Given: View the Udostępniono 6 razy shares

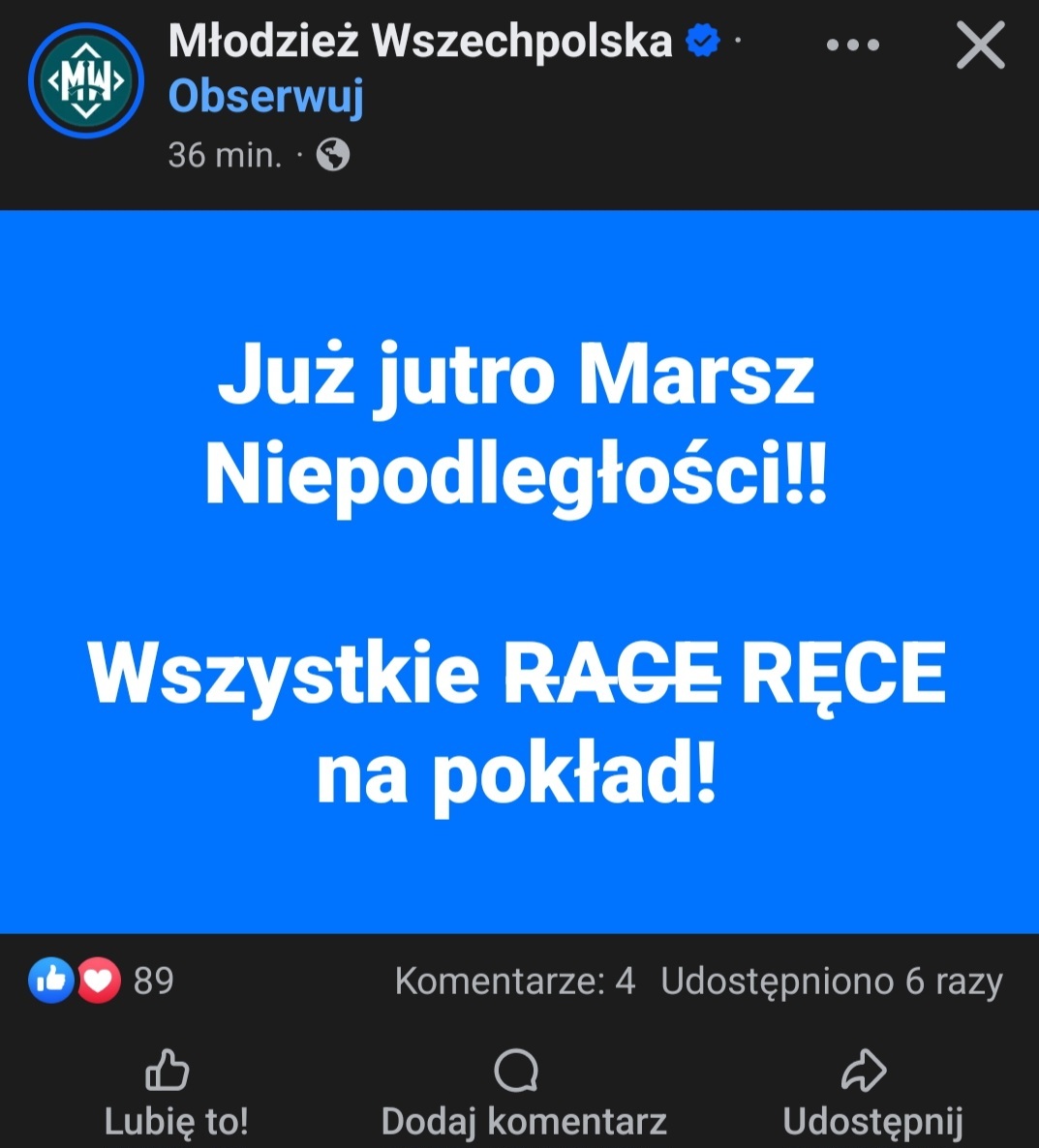Looking at the screenshot, I should (831, 982).
